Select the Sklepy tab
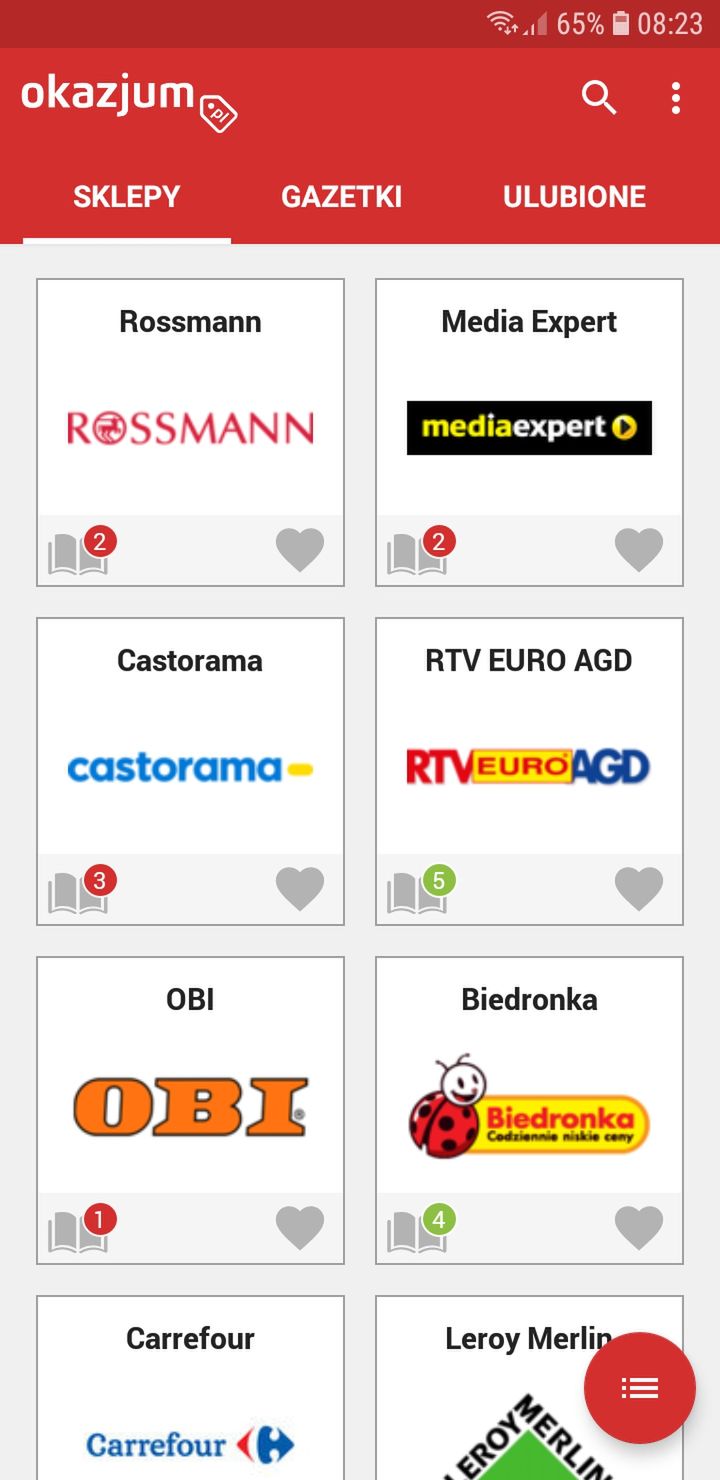The height and width of the screenshot is (1480, 720). pyautogui.click(x=127, y=196)
